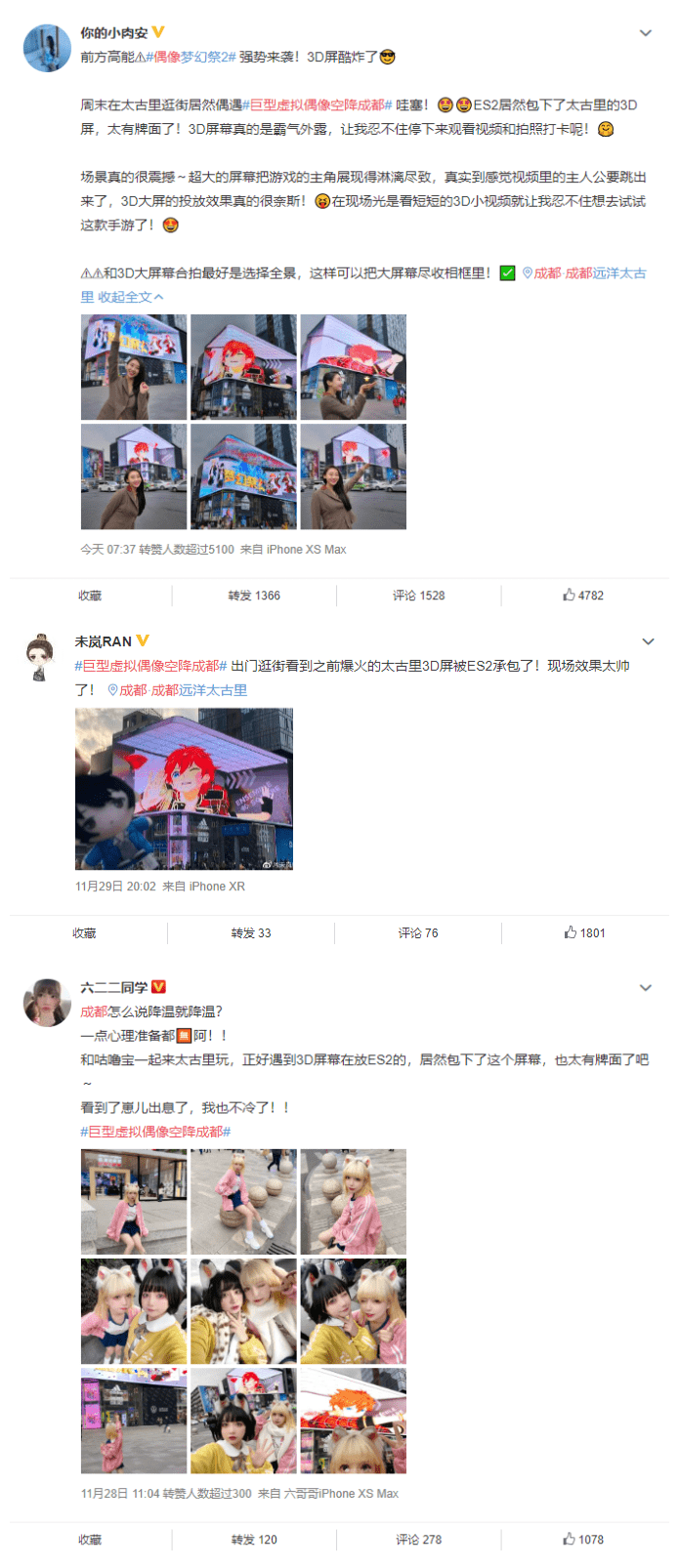View the first photo in 你的小肉安's post
This screenshot has width=679, height=1568.
[134, 367]
